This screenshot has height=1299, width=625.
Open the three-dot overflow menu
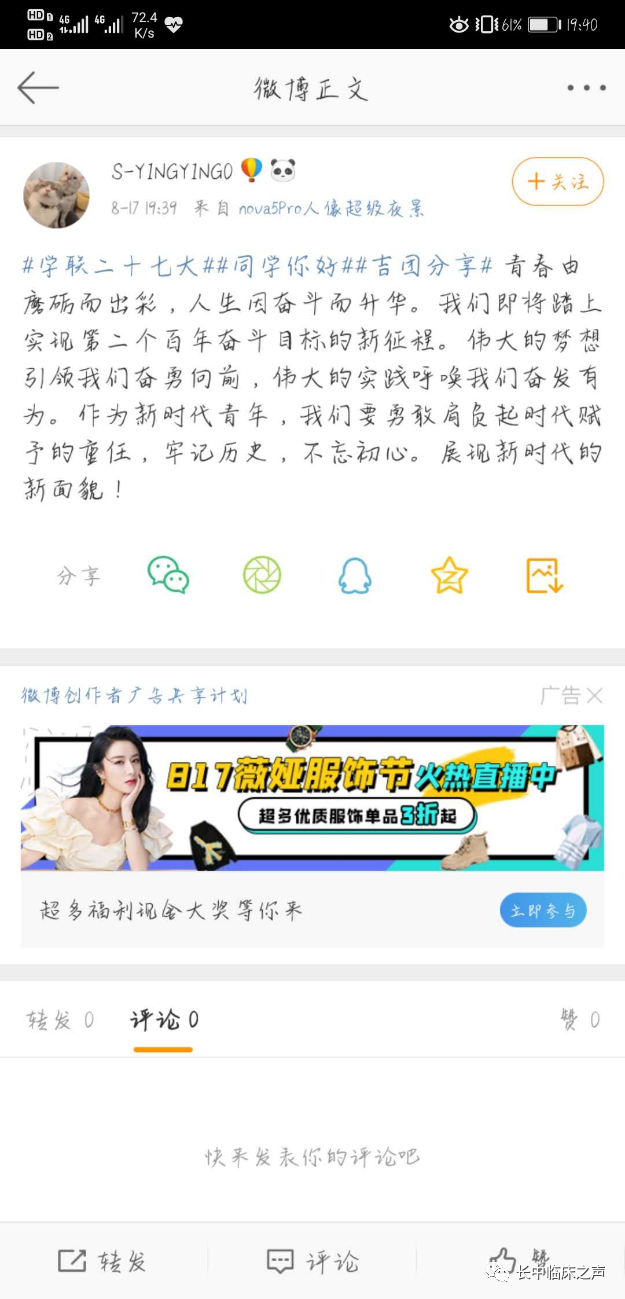tap(586, 88)
